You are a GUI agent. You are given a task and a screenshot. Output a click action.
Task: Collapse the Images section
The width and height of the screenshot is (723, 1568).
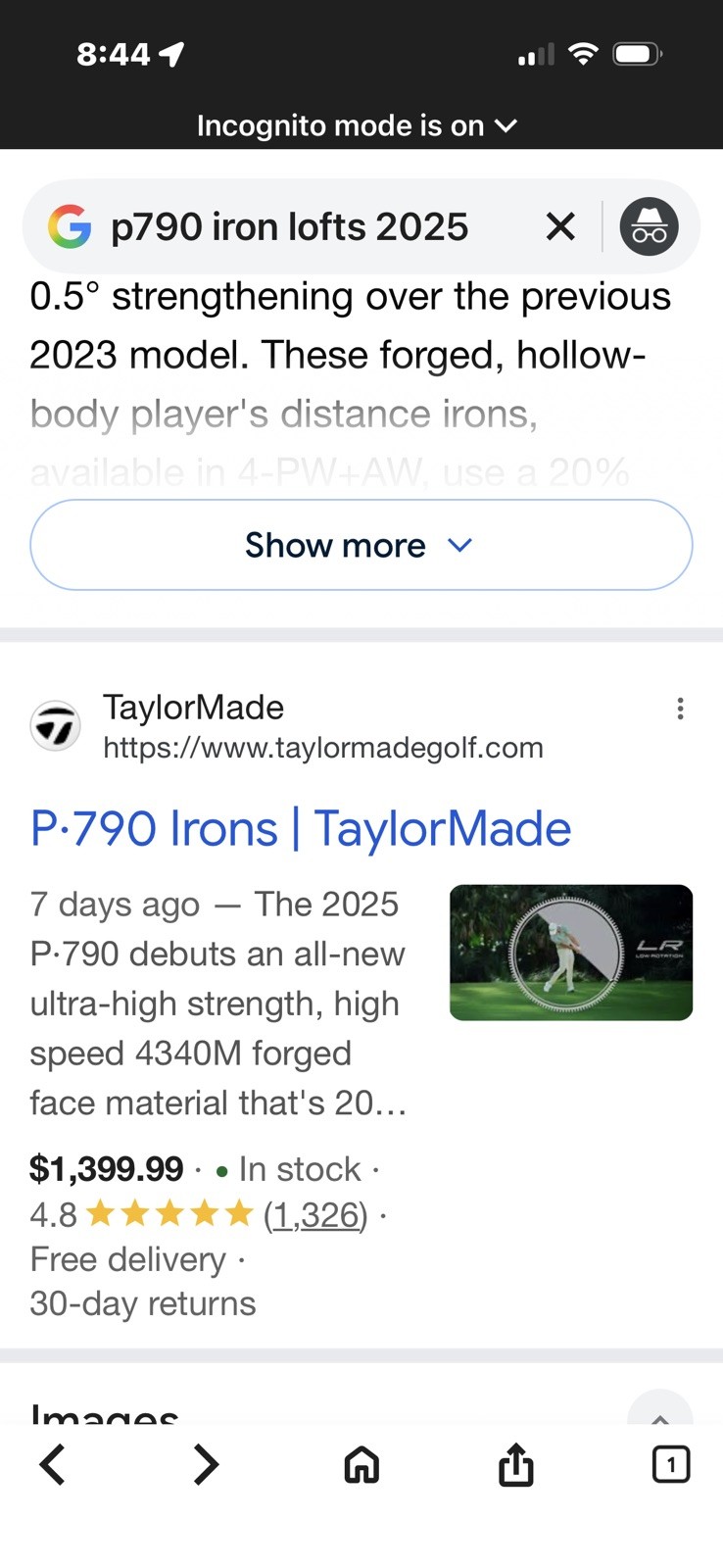coord(659,1411)
